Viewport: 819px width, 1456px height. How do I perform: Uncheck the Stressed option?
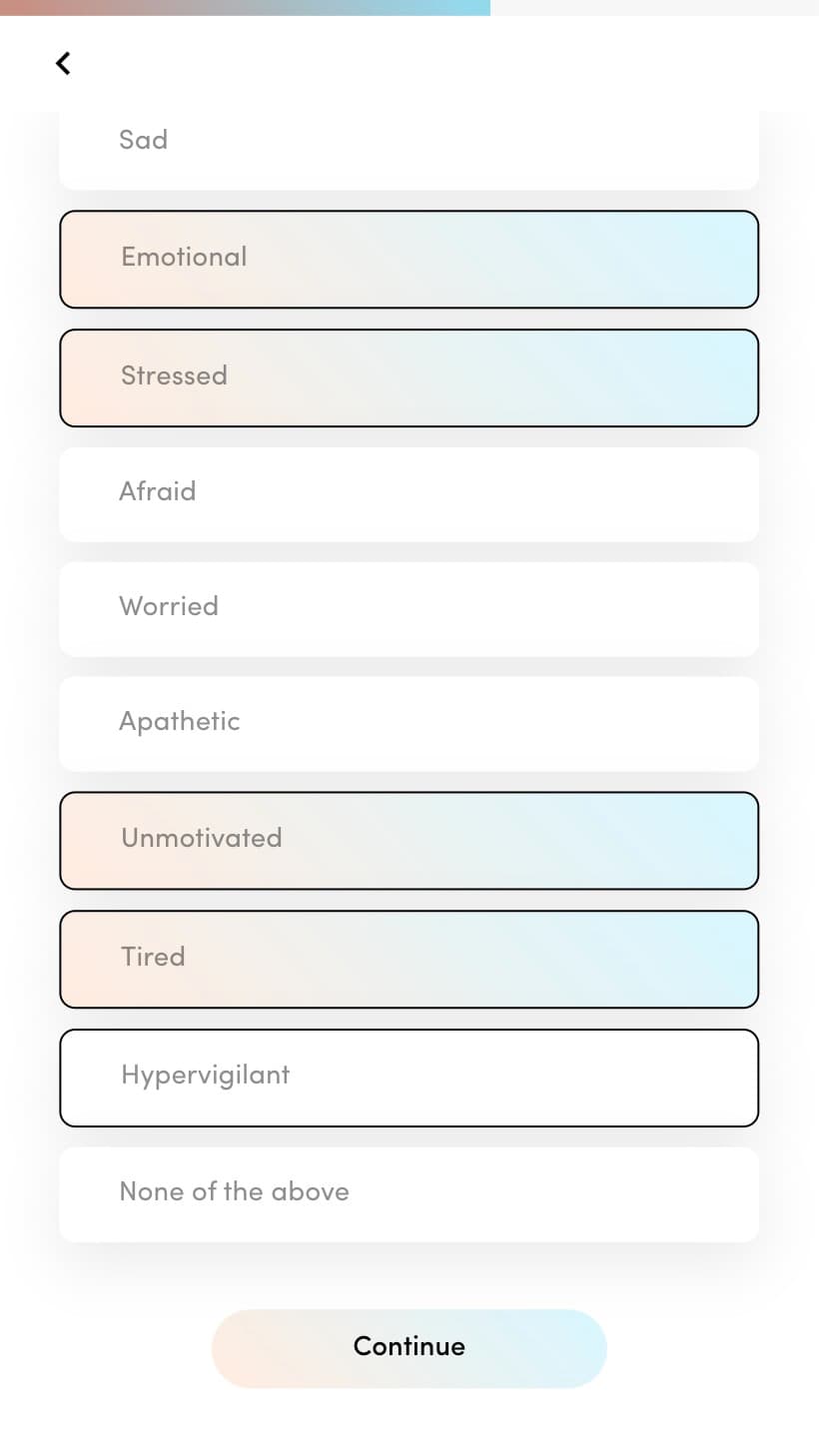[409, 377]
